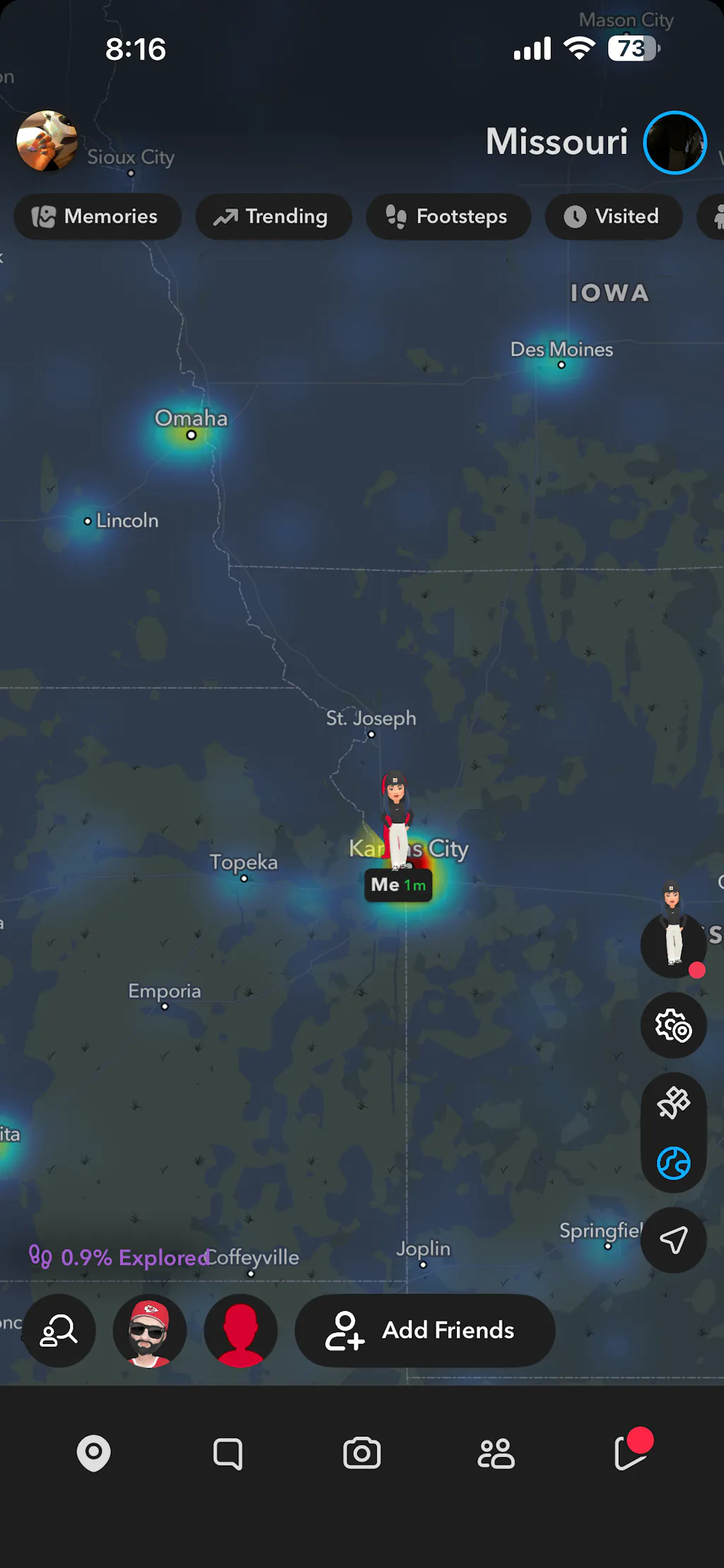The height and width of the screenshot is (1568, 724).
Task: Tap the Add Friends button
Action: (x=424, y=1331)
